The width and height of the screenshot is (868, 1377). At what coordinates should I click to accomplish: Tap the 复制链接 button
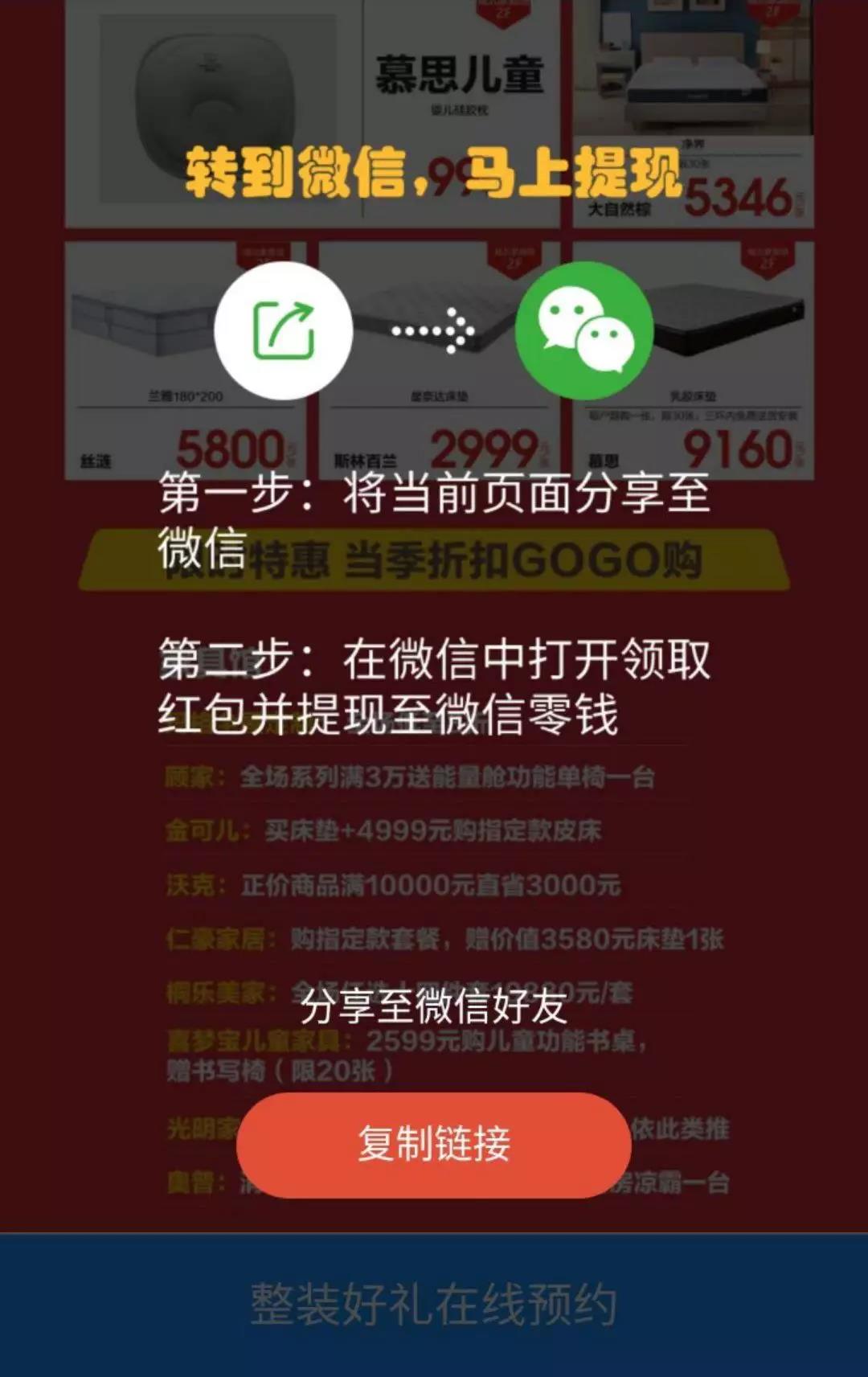433,1144
